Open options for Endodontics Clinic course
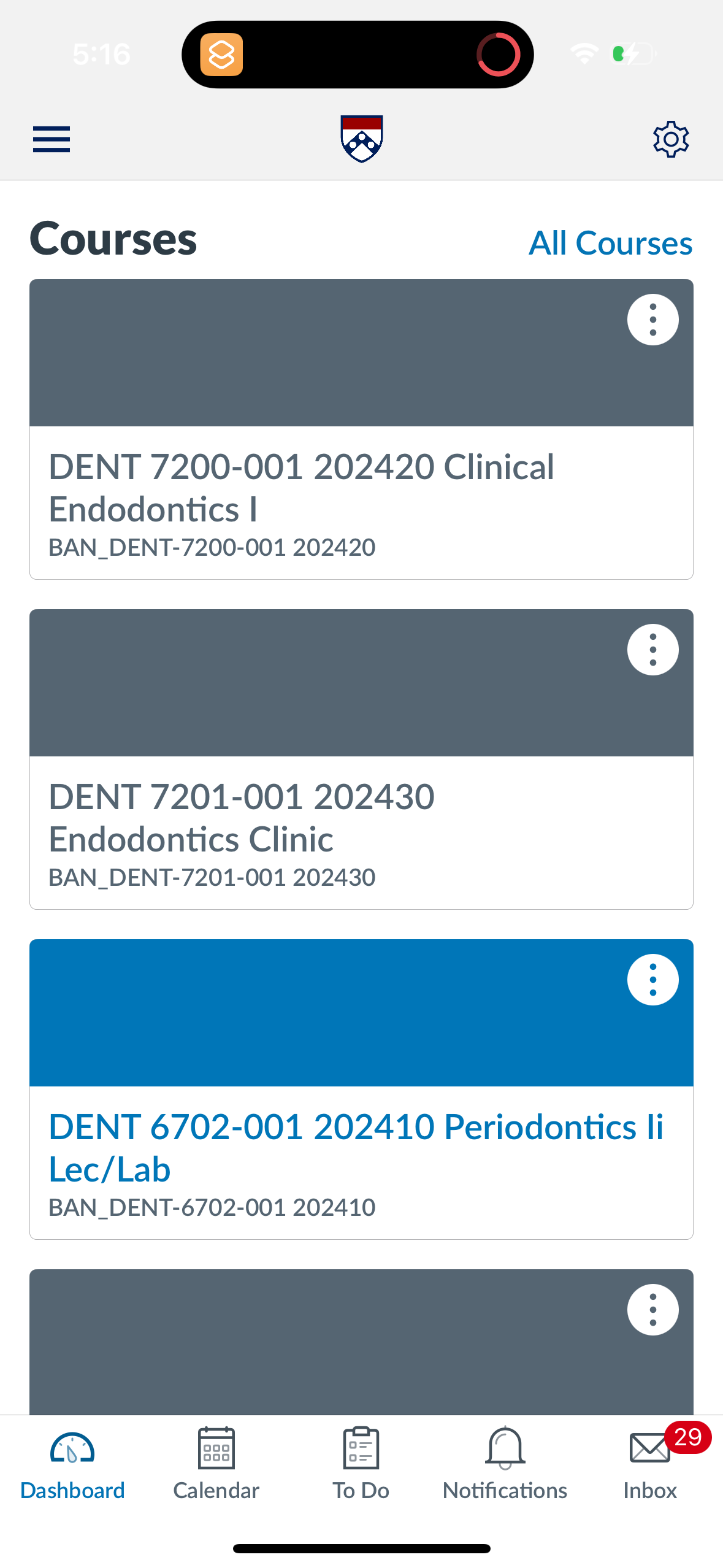This screenshot has height=1568, width=723. pos(652,649)
